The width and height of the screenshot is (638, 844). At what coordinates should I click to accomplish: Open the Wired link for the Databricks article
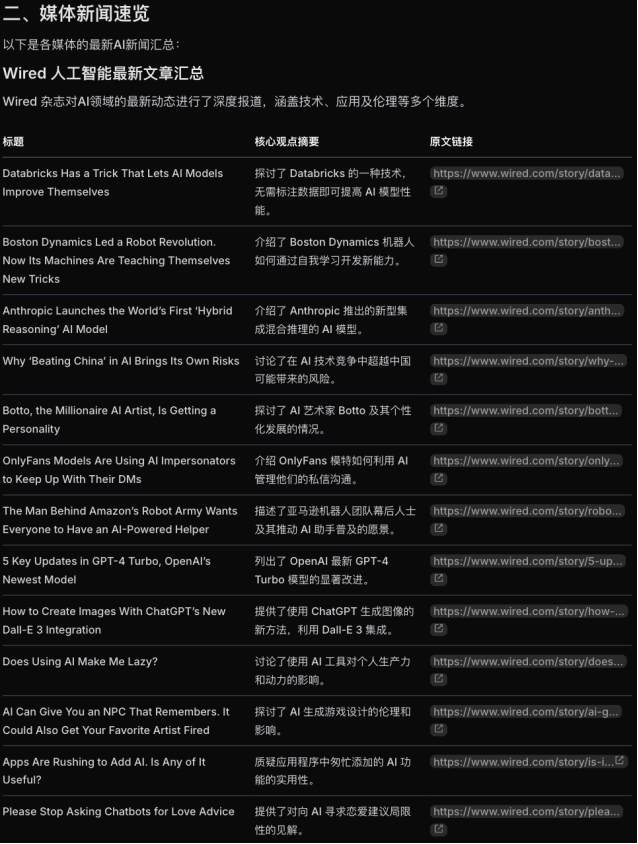click(527, 173)
